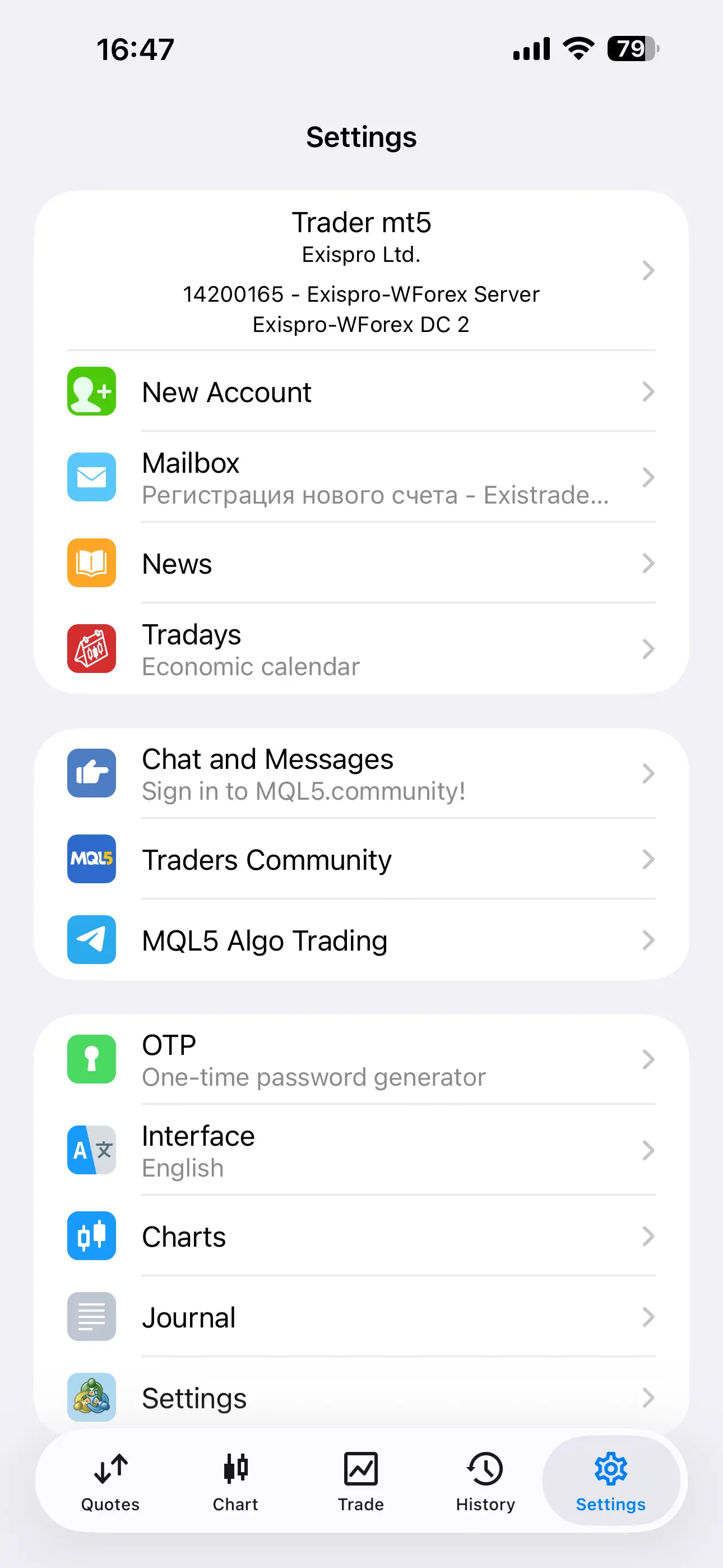
Task: Open Traders Community
Action: [x=361, y=860]
